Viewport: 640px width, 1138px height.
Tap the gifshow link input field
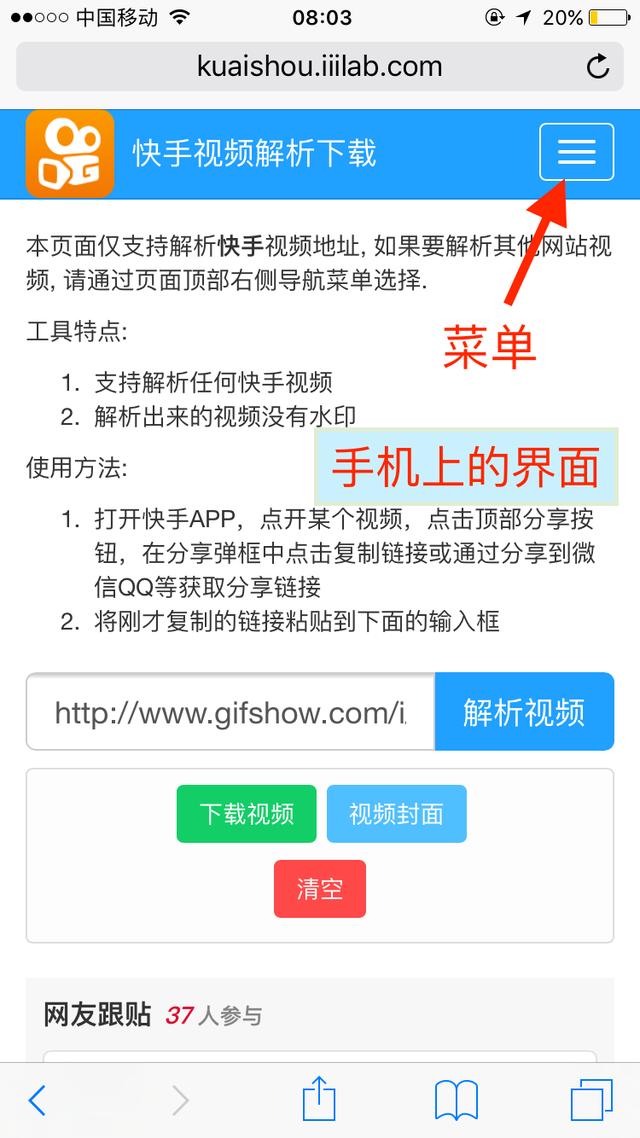[x=231, y=712]
